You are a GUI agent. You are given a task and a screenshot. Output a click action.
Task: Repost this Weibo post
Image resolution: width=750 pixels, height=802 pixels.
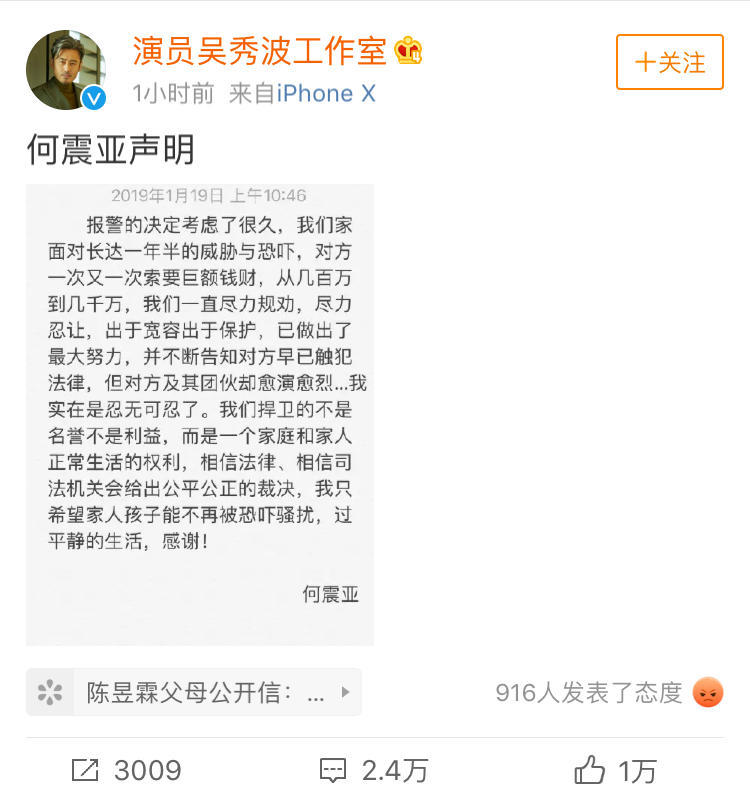click(127, 770)
